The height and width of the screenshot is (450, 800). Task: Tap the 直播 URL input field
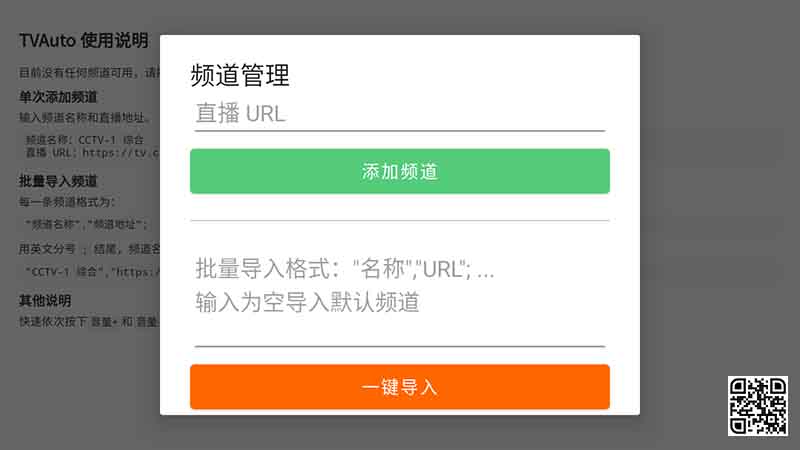point(399,113)
